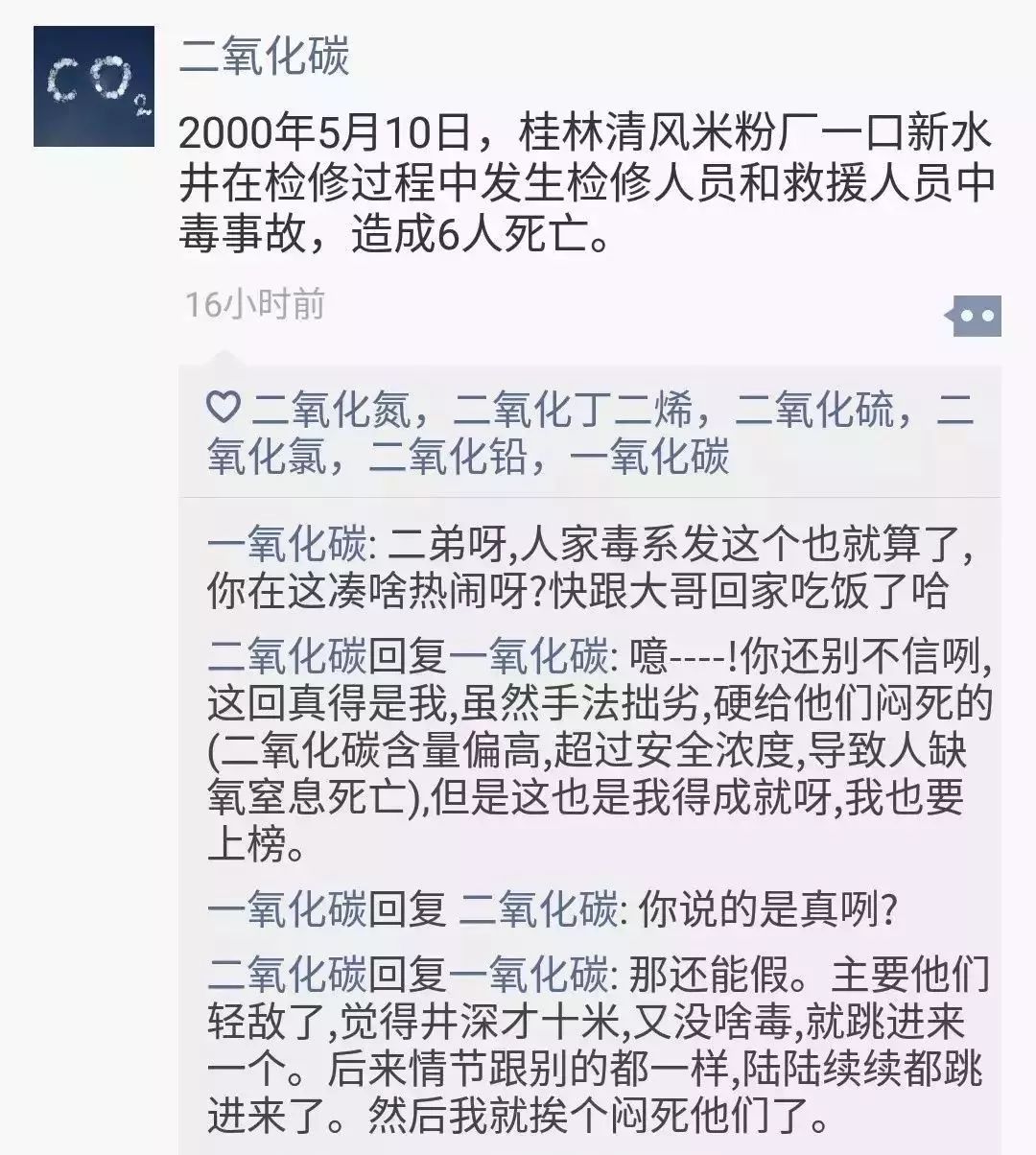This screenshot has width=1036, height=1155.
Task: Open 二氧化硫 in the likes list
Action: click(x=814, y=412)
